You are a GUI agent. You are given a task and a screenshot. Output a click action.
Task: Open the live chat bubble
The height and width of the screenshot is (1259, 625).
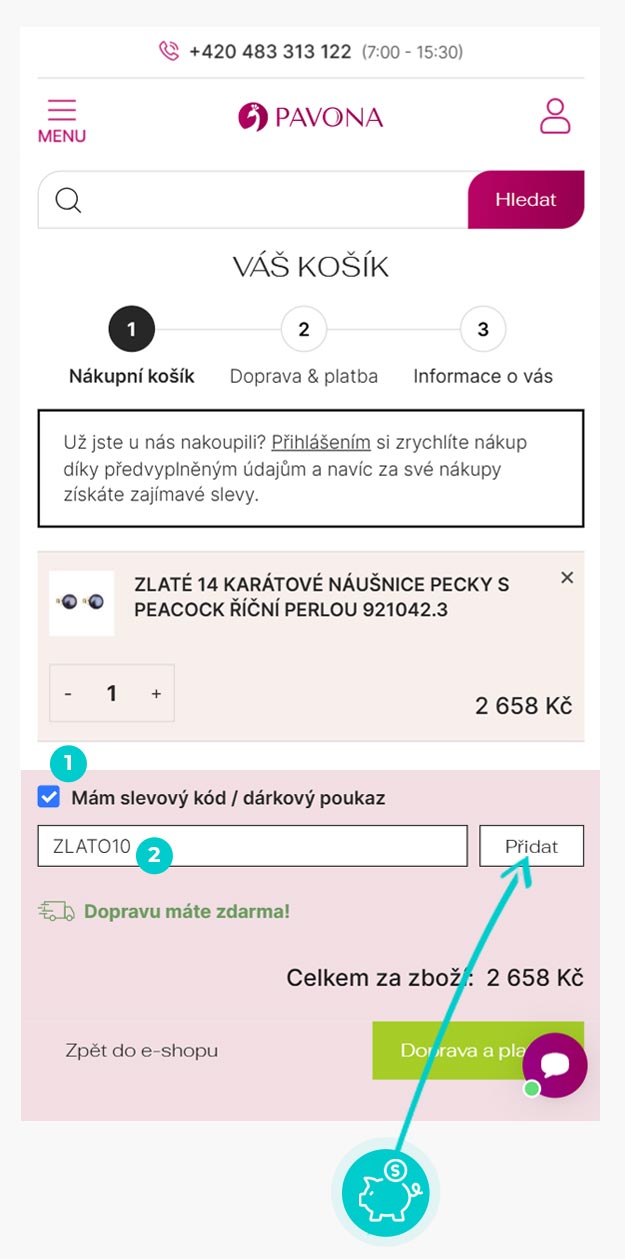point(555,1065)
